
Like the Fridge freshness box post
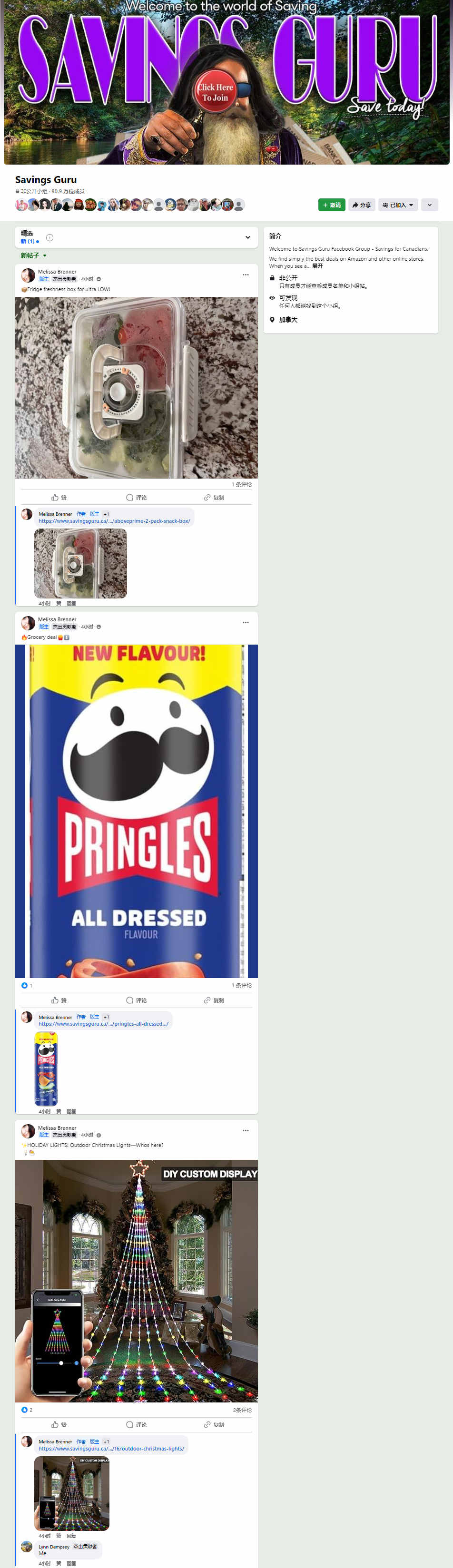pos(59,497)
